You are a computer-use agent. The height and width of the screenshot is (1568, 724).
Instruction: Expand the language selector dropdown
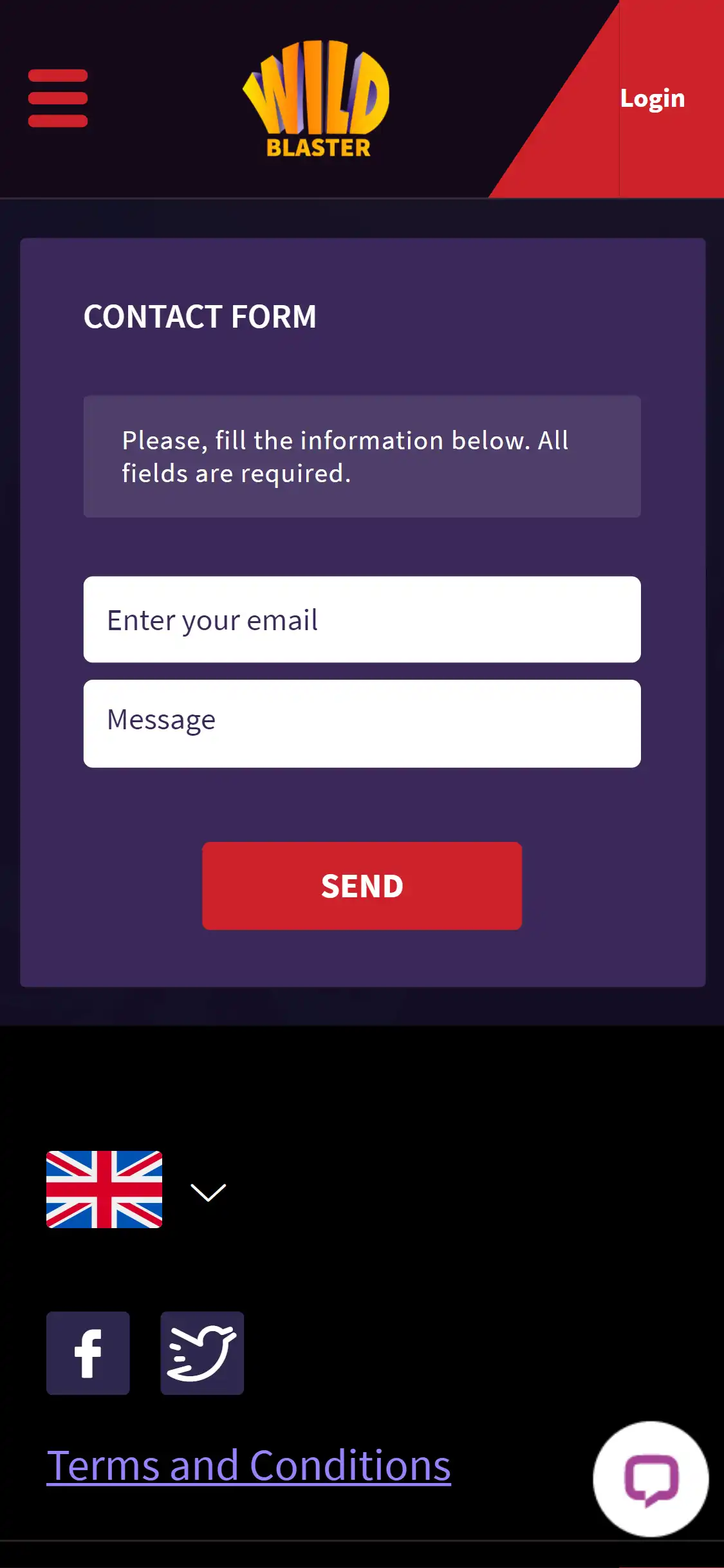coord(208,1191)
